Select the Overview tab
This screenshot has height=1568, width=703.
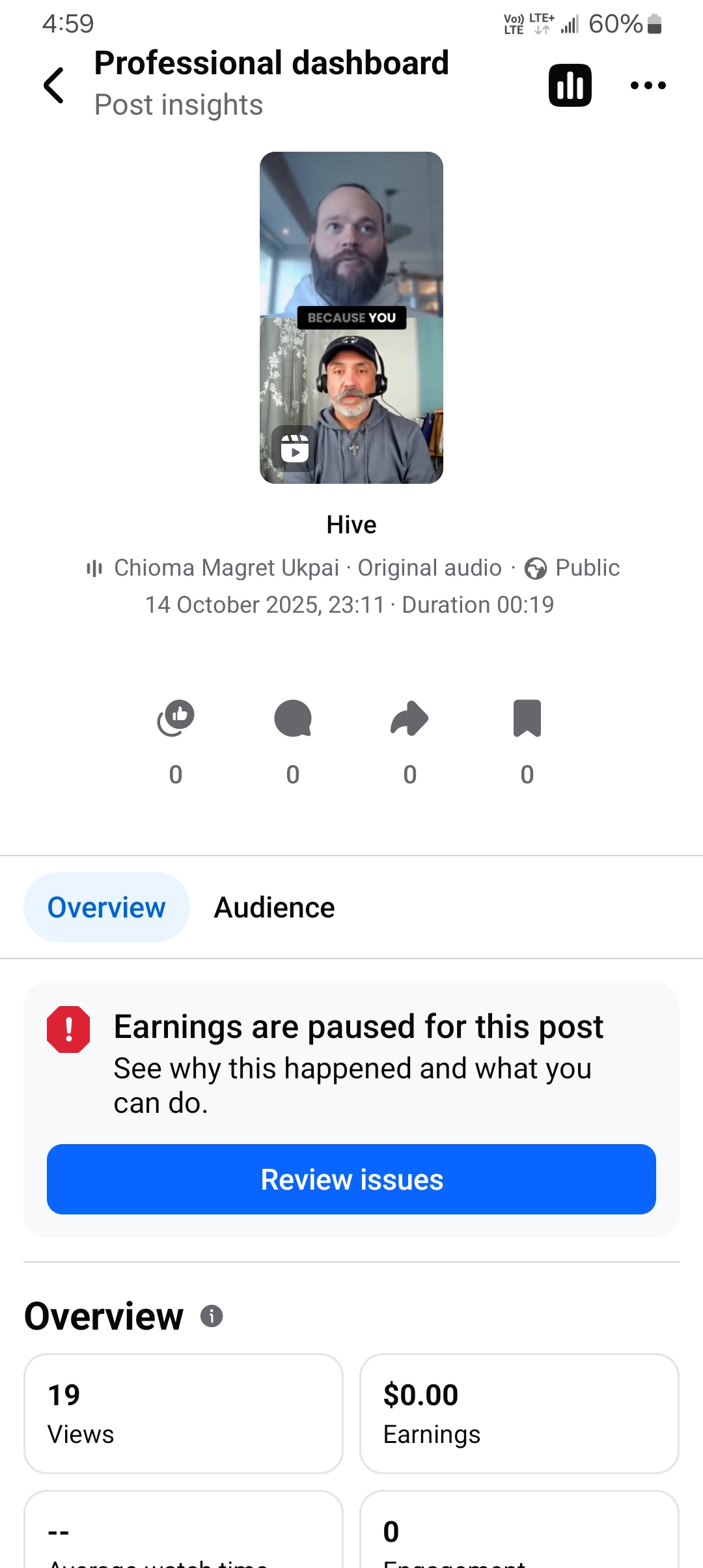(107, 908)
